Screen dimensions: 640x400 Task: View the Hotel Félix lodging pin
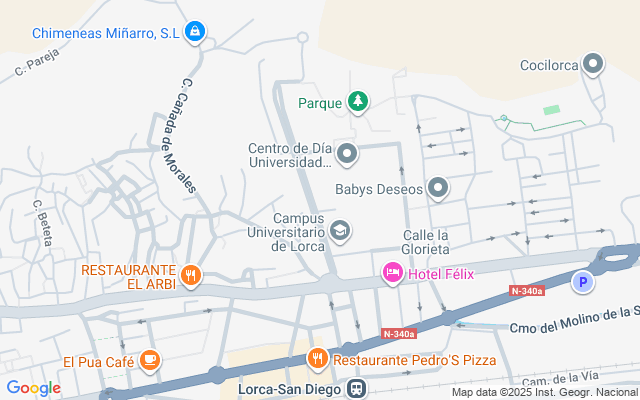(393, 273)
